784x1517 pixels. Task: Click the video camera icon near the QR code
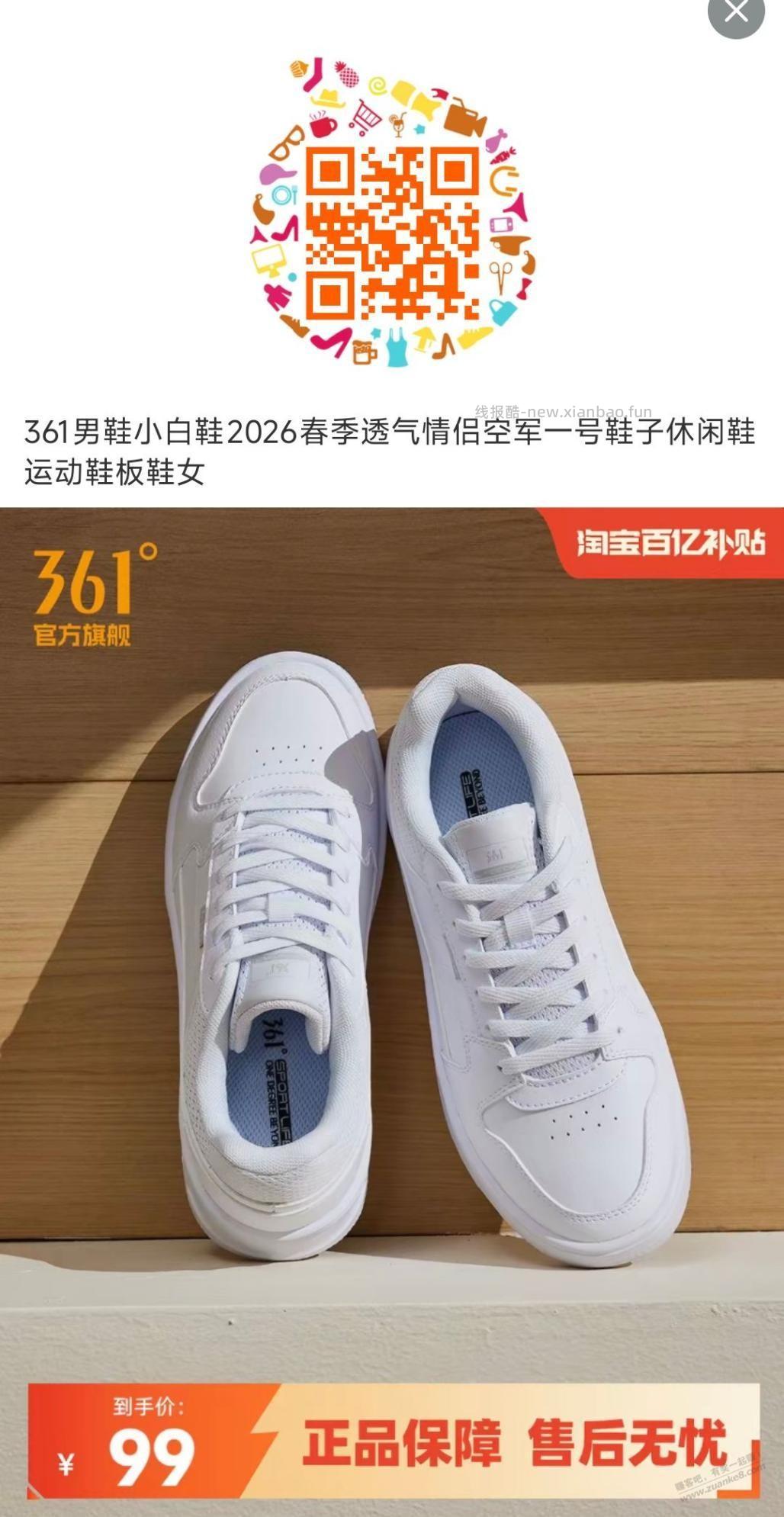[x=463, y=117]
